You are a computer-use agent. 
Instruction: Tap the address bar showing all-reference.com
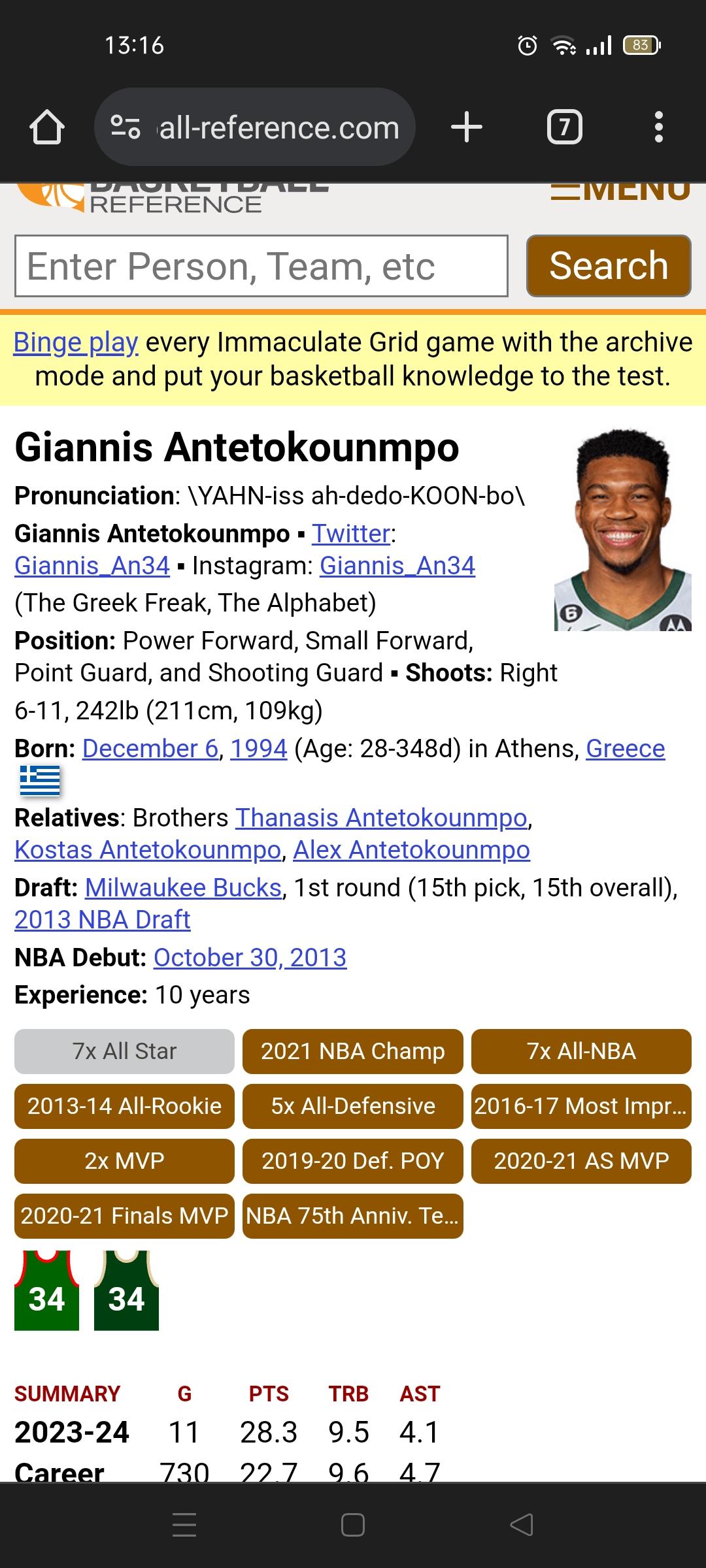coord(255,127)
